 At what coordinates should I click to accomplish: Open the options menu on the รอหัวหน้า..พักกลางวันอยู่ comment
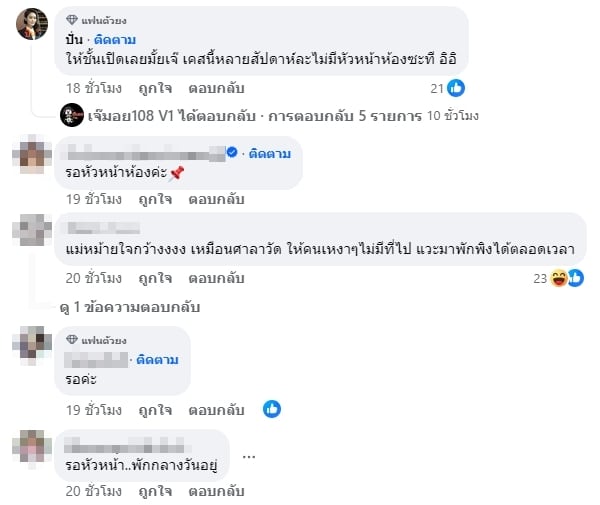(249, 456)
